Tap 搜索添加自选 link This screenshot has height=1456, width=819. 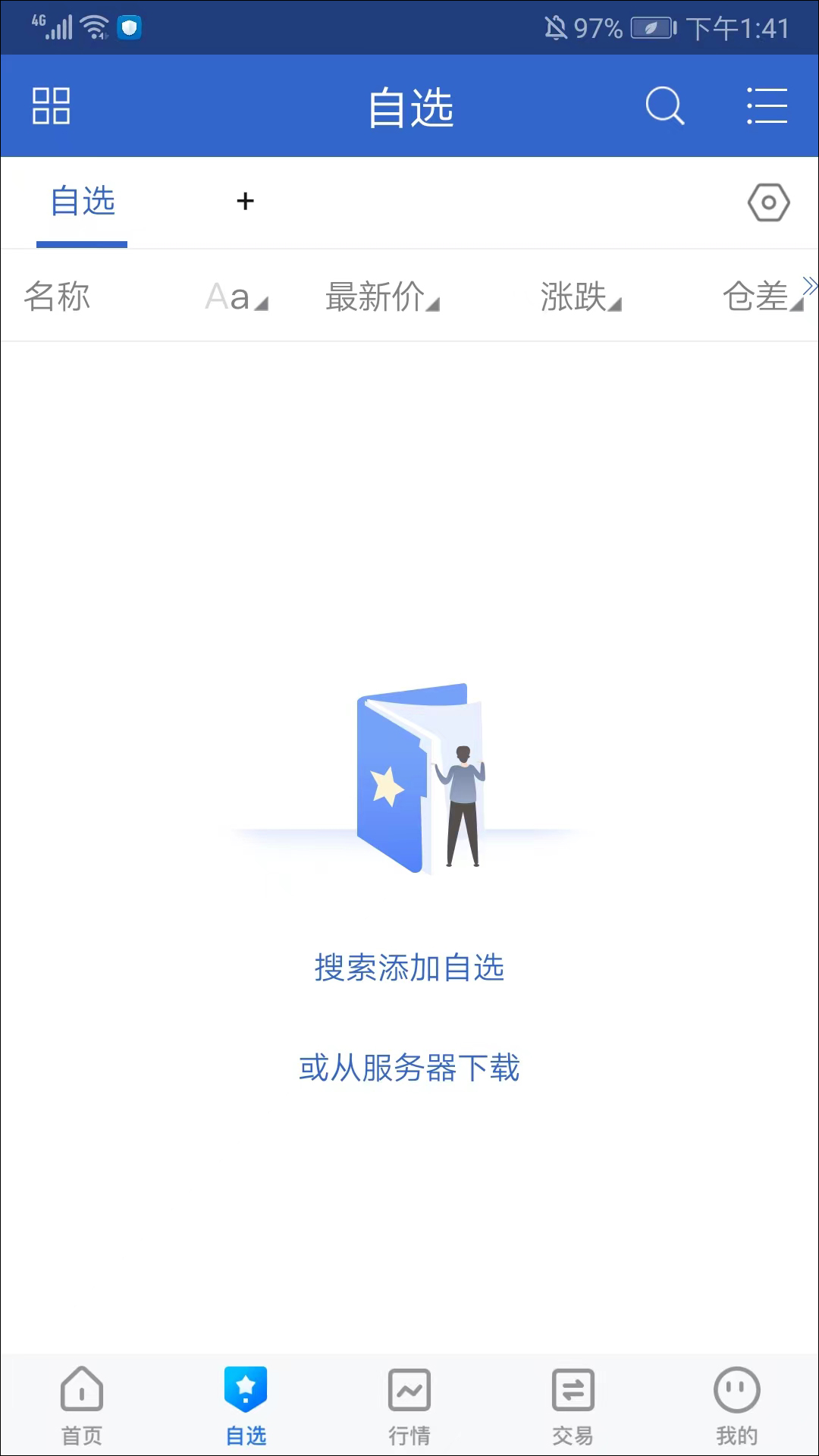[409, 968]
